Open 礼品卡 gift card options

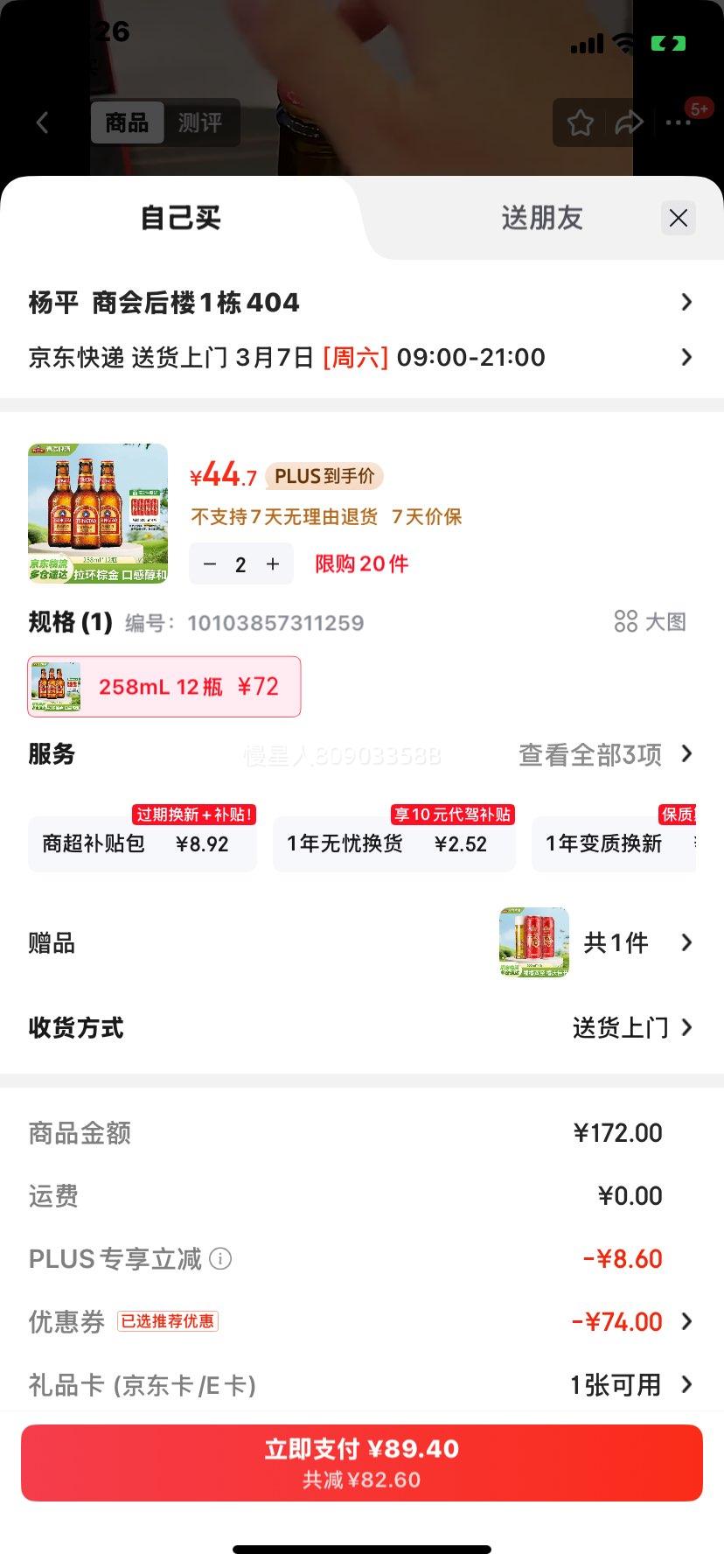(x=628, y=1385)
